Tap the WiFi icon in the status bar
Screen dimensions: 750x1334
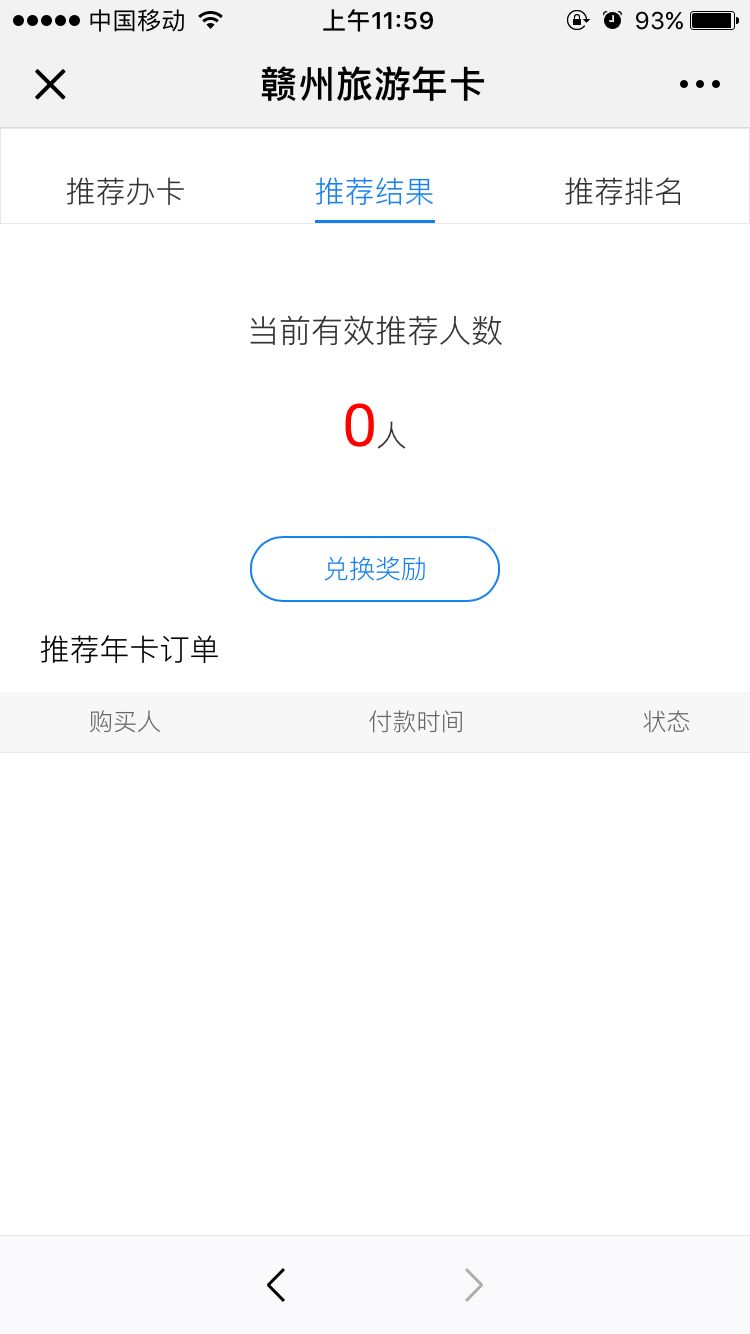point(211,18)
